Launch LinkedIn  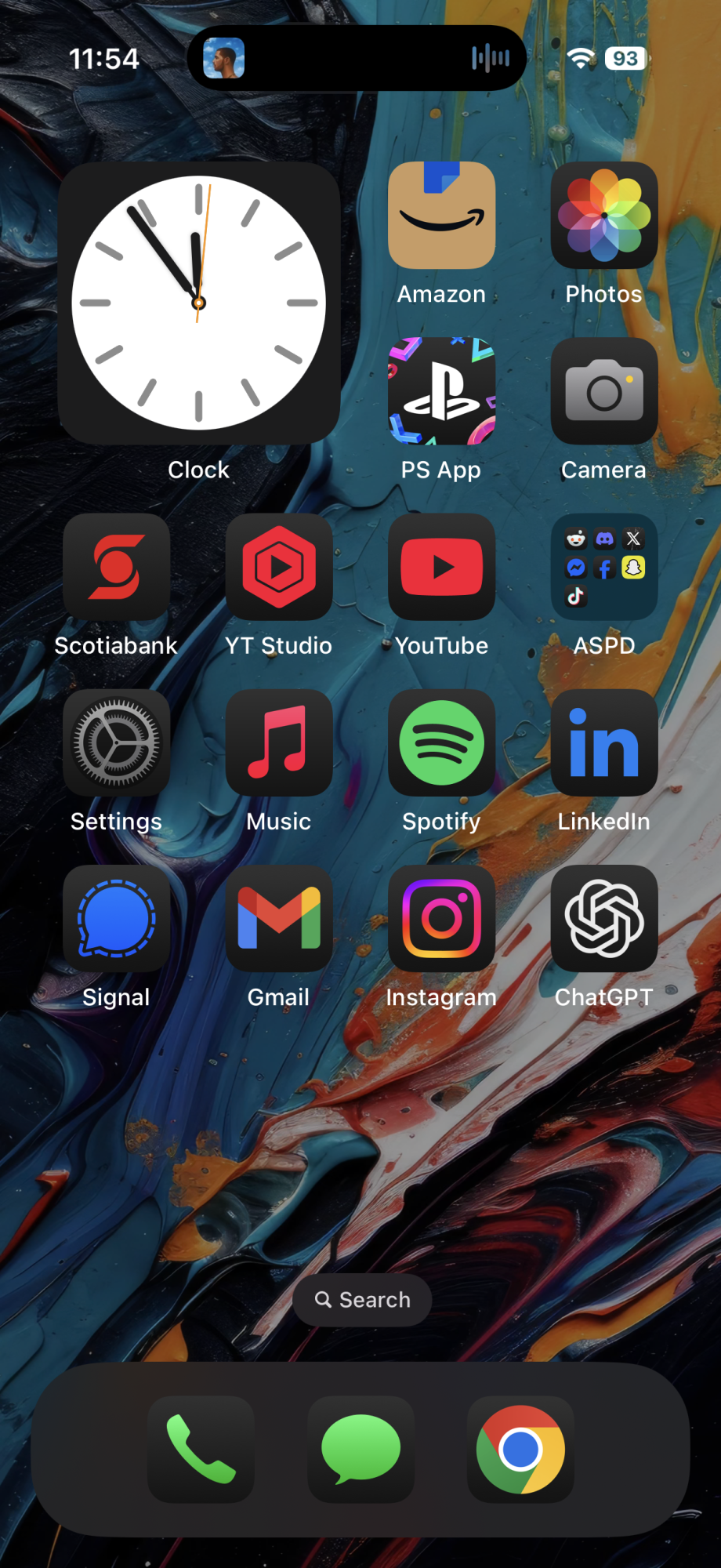pyautogui.click(x=603, y=742)
